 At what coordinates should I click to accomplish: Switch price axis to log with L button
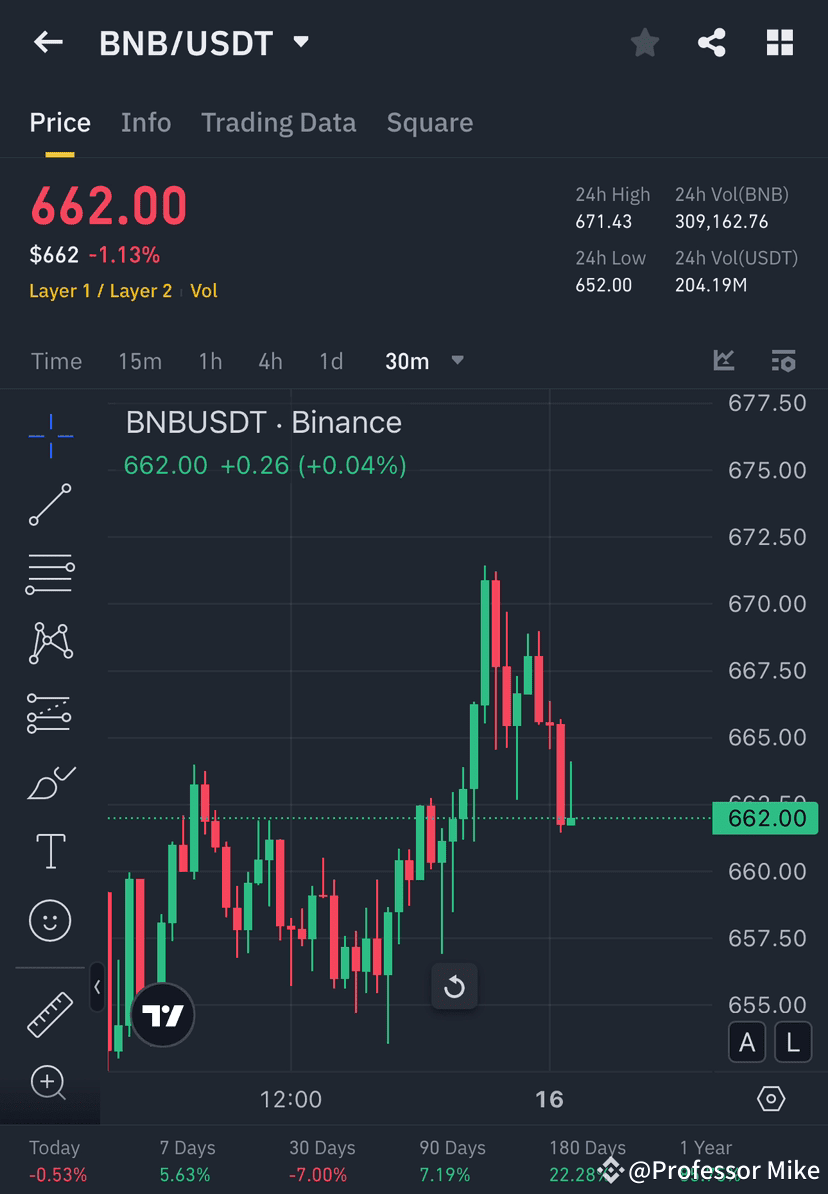793,1042
